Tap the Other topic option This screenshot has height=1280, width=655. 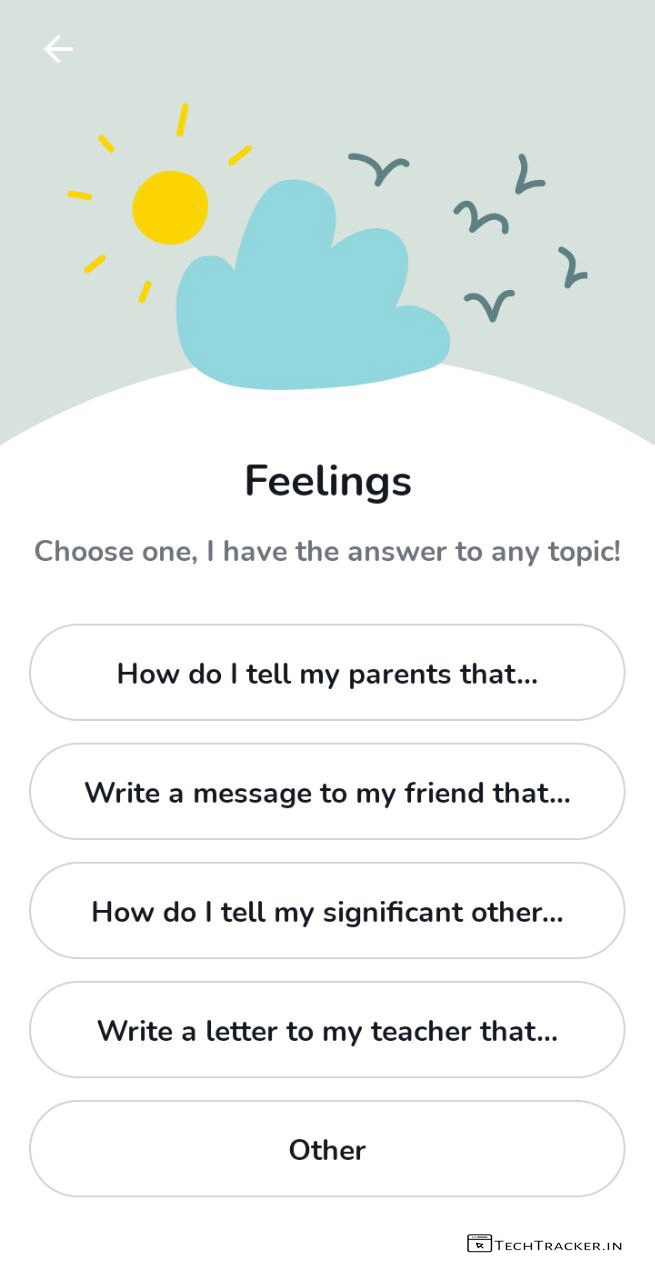coord(327,1149)
